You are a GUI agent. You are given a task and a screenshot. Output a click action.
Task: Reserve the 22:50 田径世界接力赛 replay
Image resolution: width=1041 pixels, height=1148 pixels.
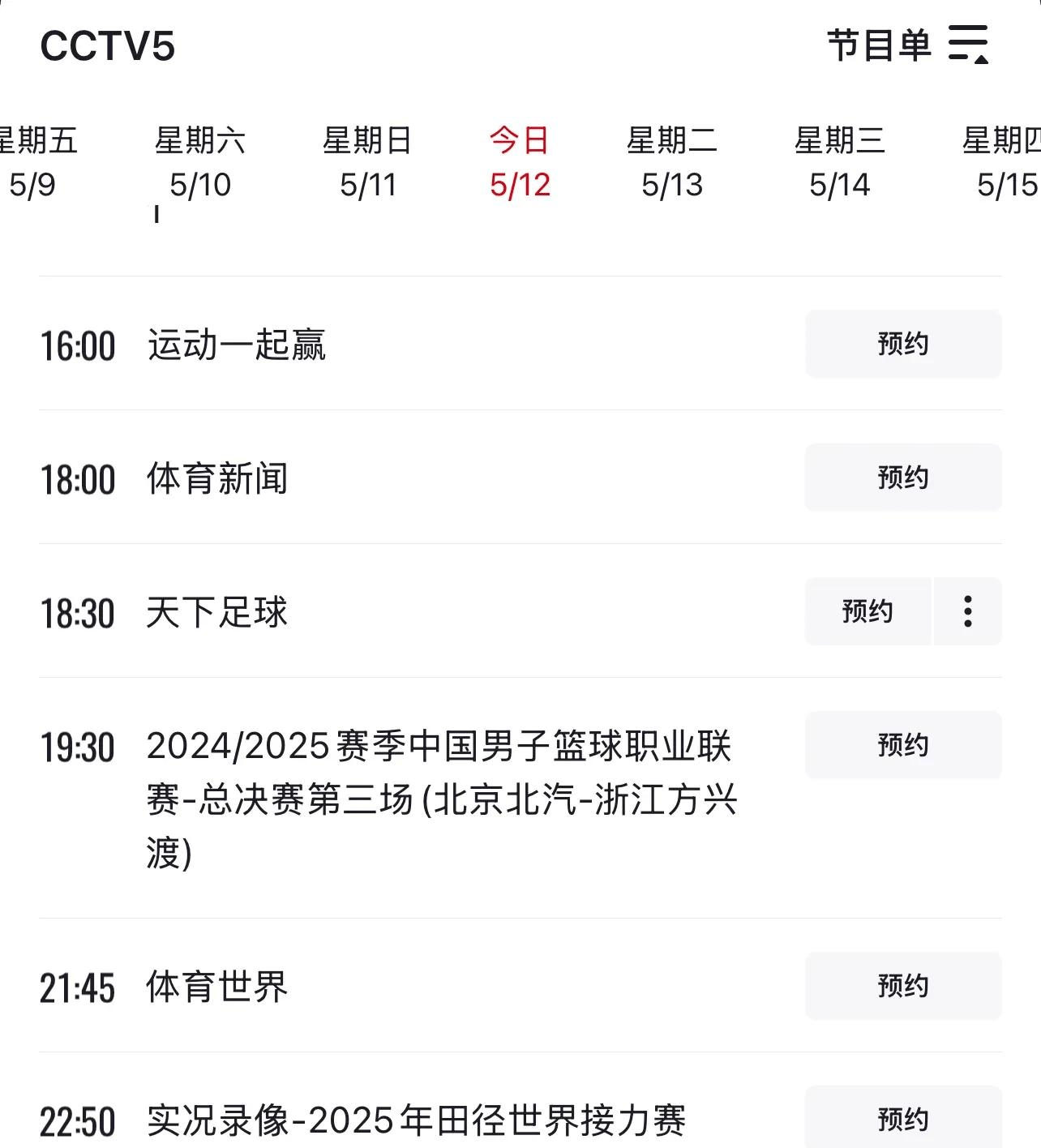point(903,1120)
